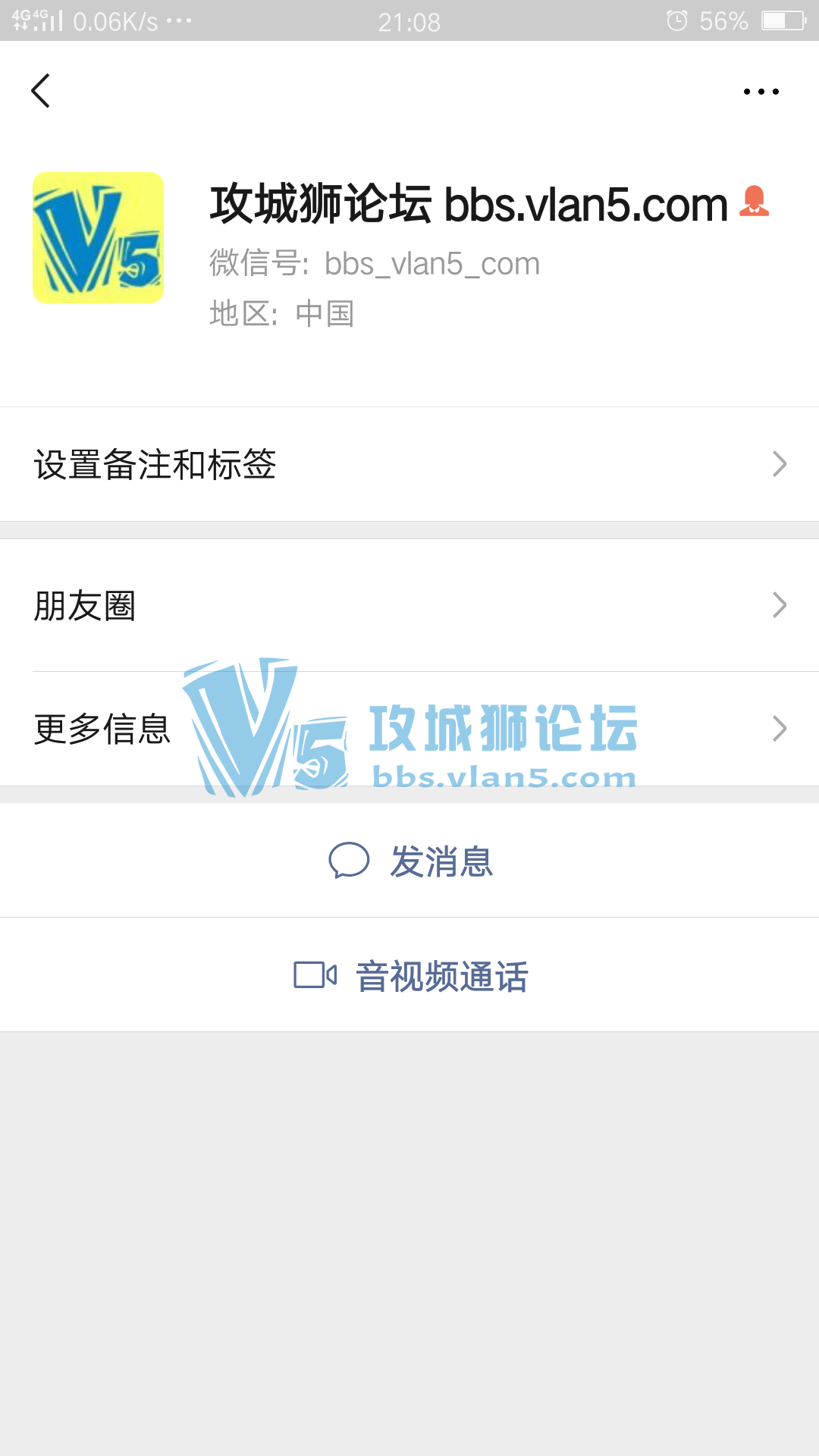Open 朋友圈 for this contact
The width and height of the screenshot is (819, 1456).
[x=409, y=605]
